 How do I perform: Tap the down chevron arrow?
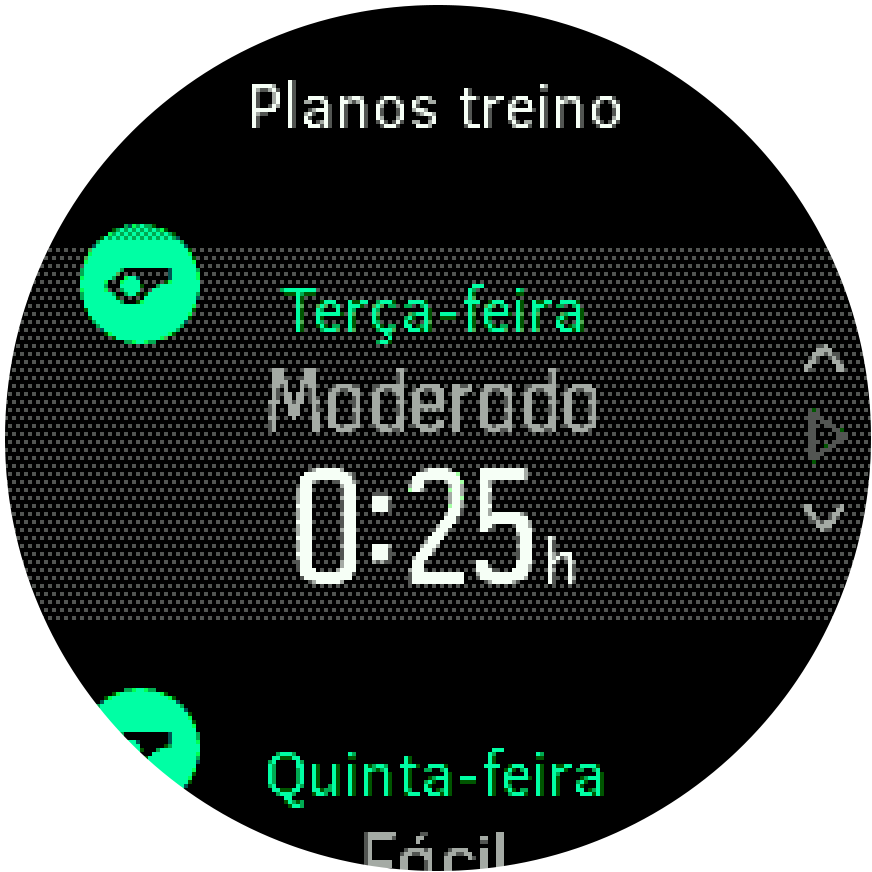point(825,515)
